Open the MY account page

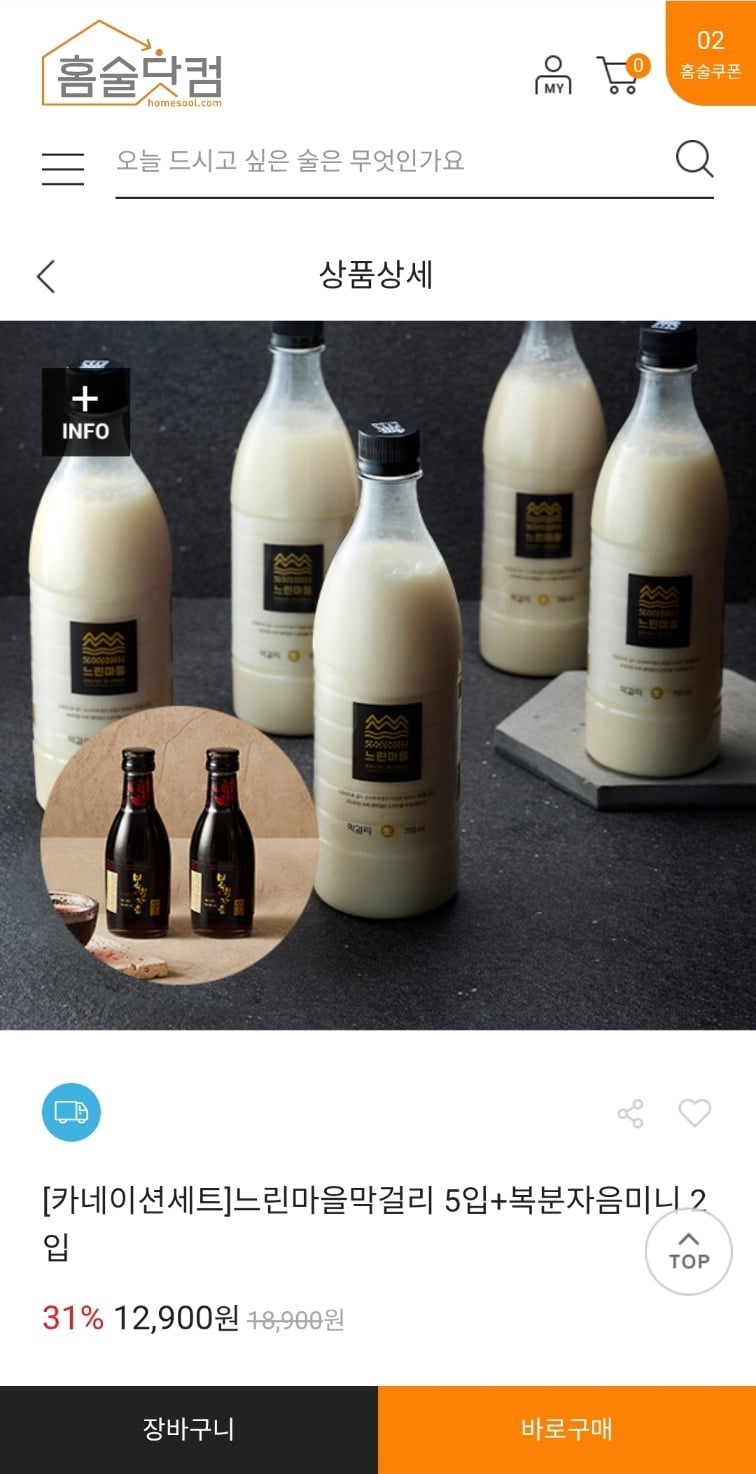pos(553,75)
